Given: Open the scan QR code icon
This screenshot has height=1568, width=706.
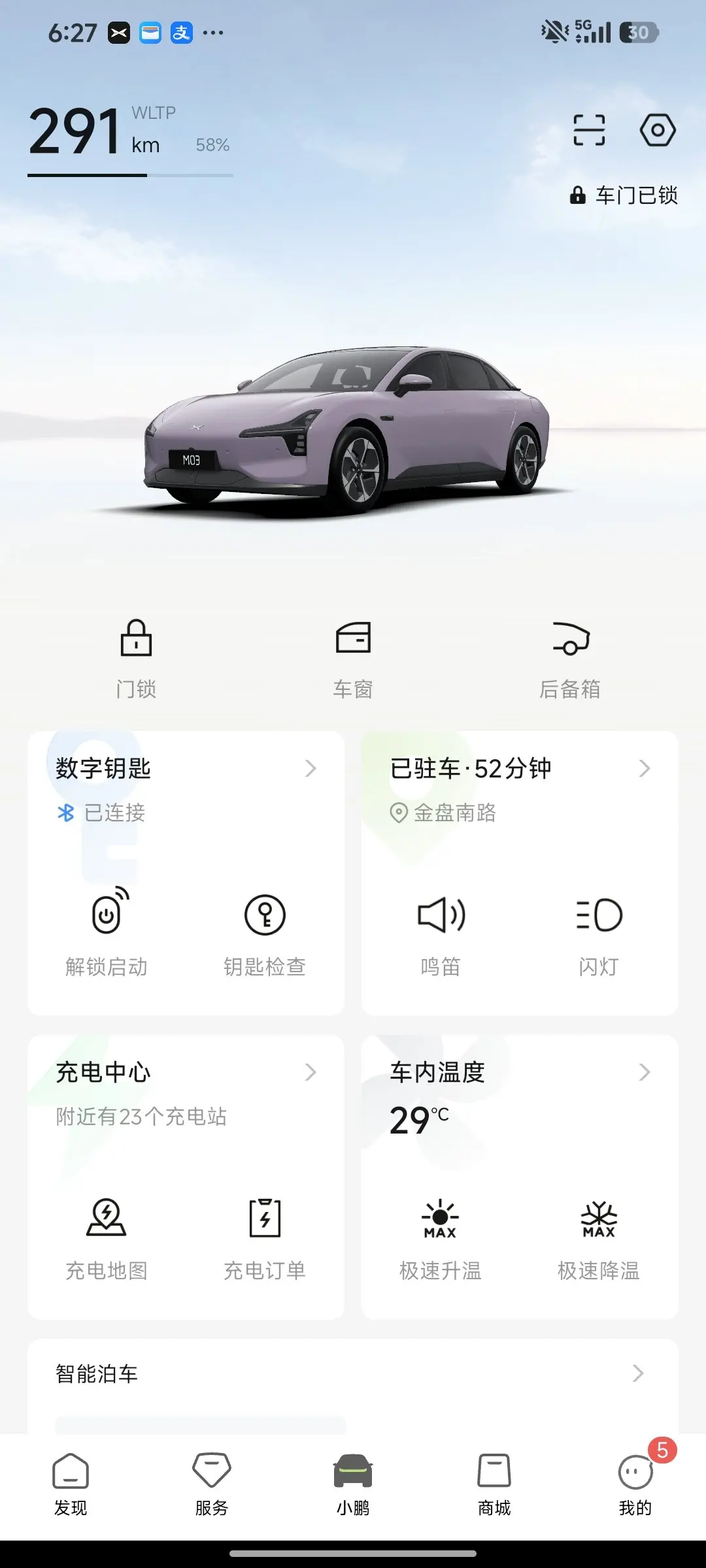Looking at the screenshot, I should (x=589, y=130).
